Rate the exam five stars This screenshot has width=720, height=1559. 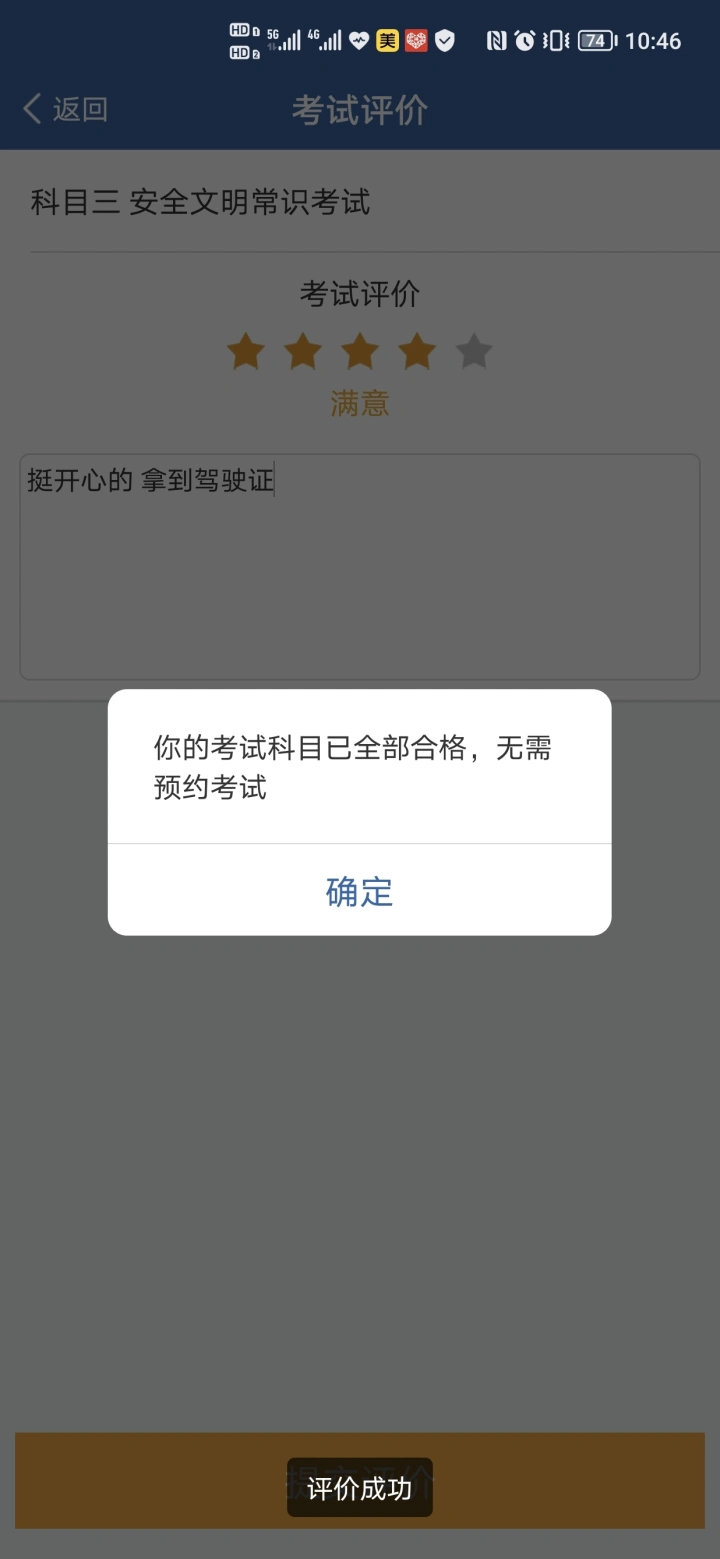point(474,351)
